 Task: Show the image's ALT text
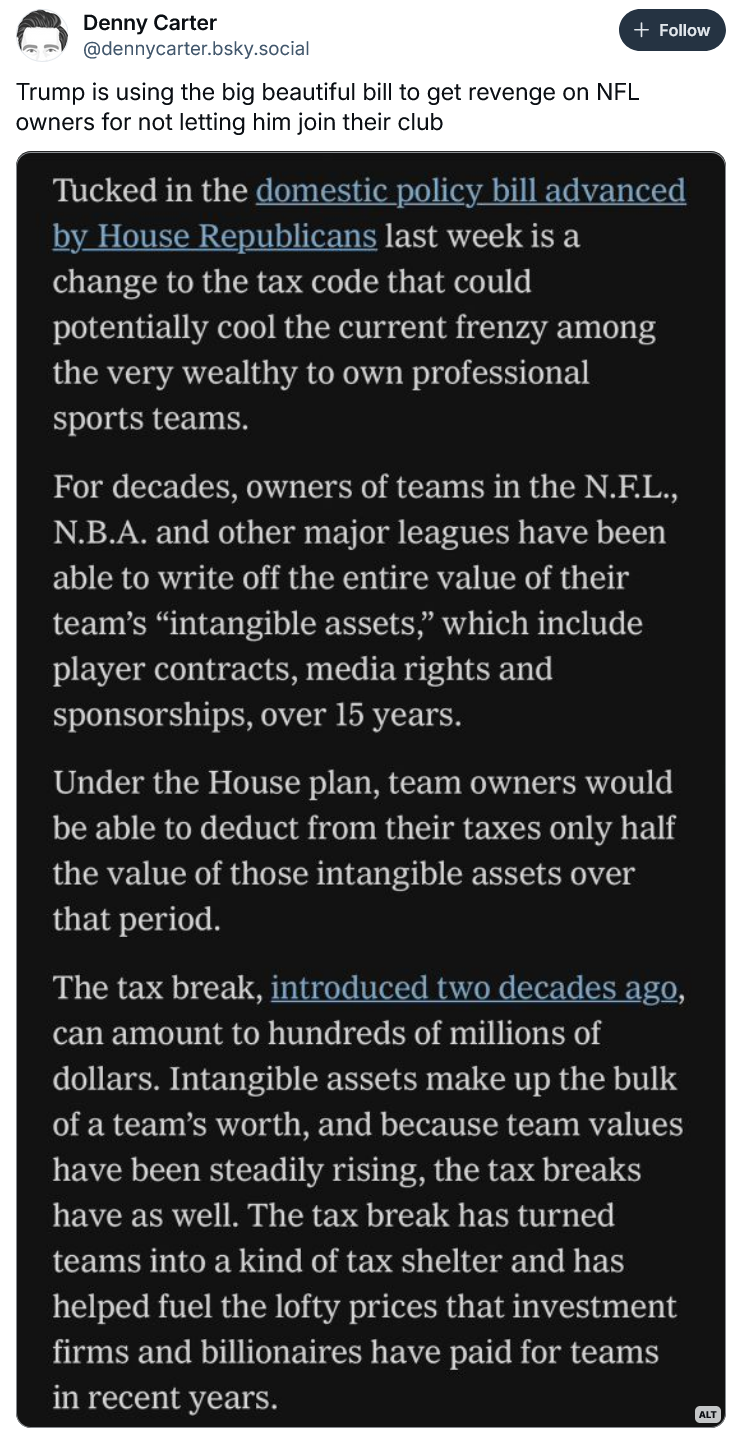(x=707, y=1414)
